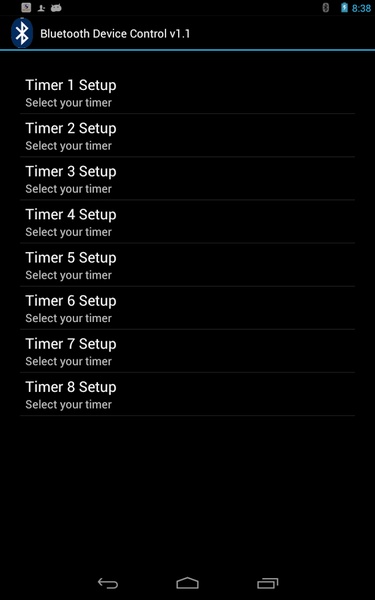Open the recent apps view
The image size is (375, 600).
tap(267, 583)
